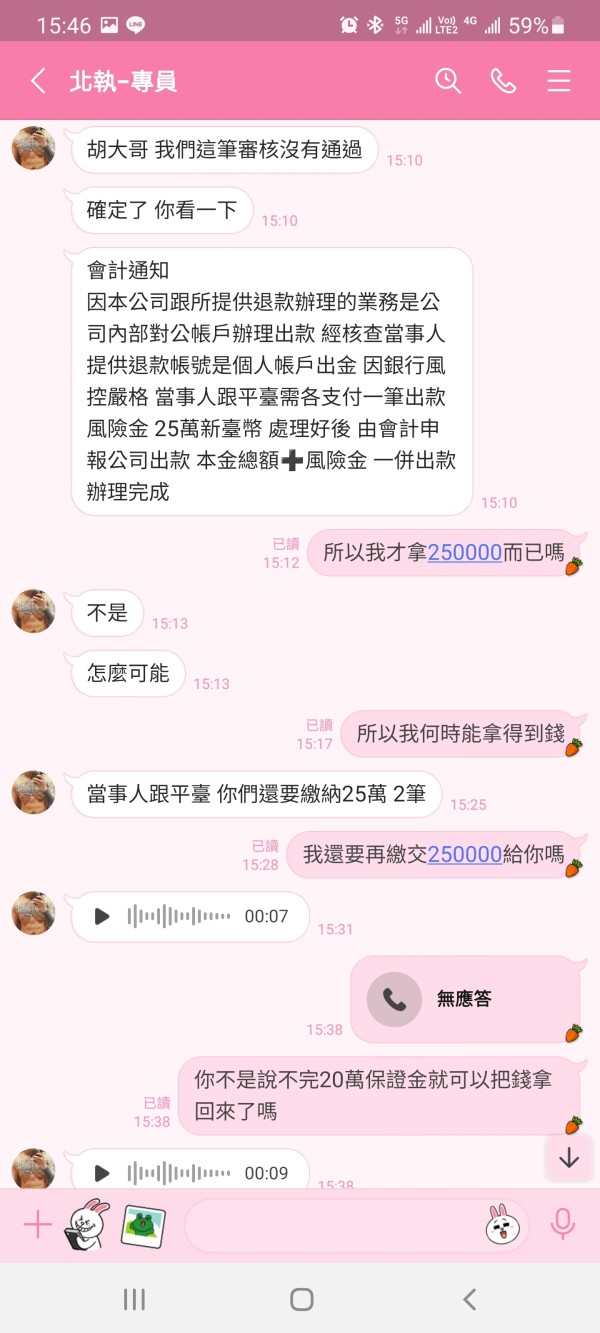
Task: Tap the 無應答 missed call bubble
Action: pyautogui.click(x=465, y=999)
